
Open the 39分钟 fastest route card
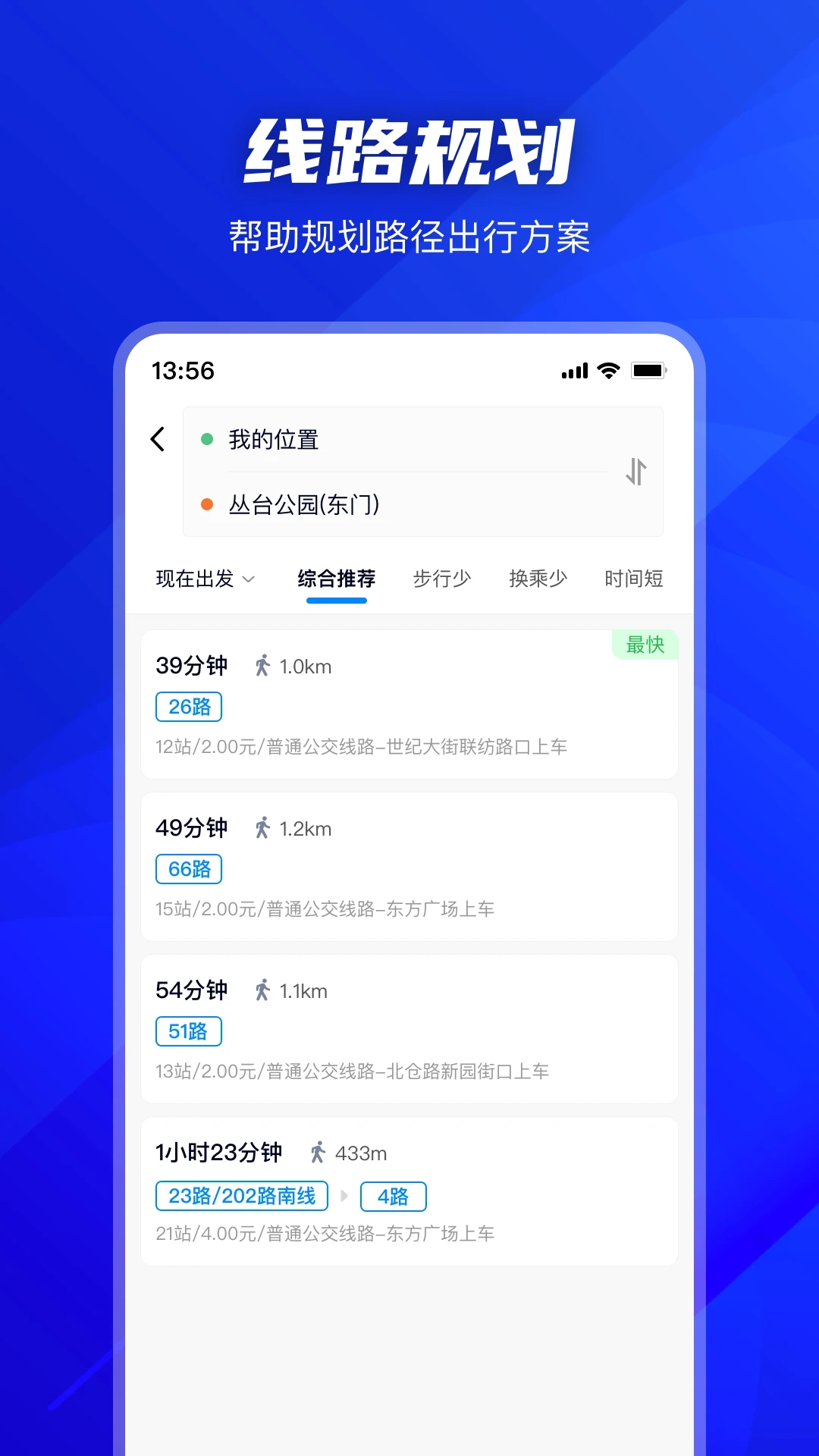tap(409, 705)
